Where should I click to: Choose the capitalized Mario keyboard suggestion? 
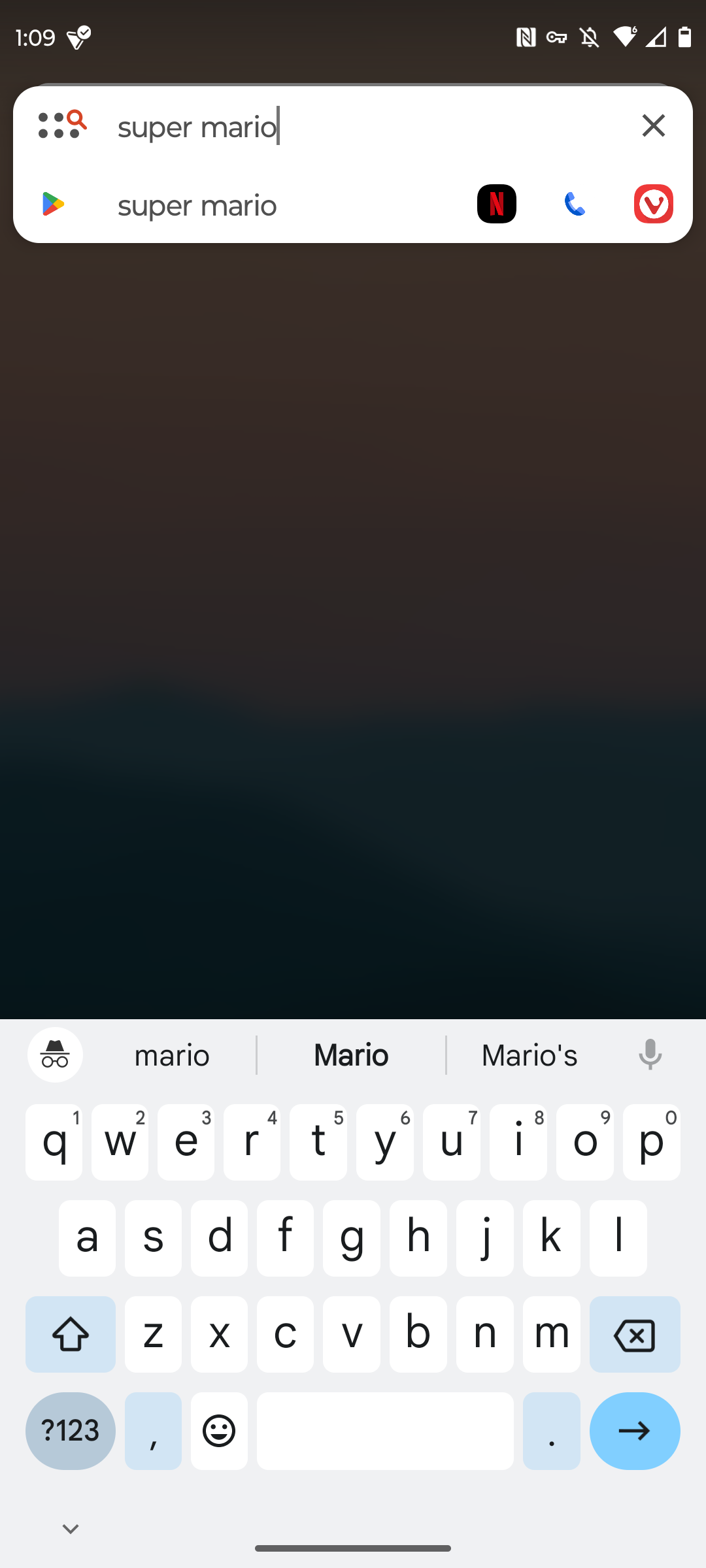coord(351,1055)
